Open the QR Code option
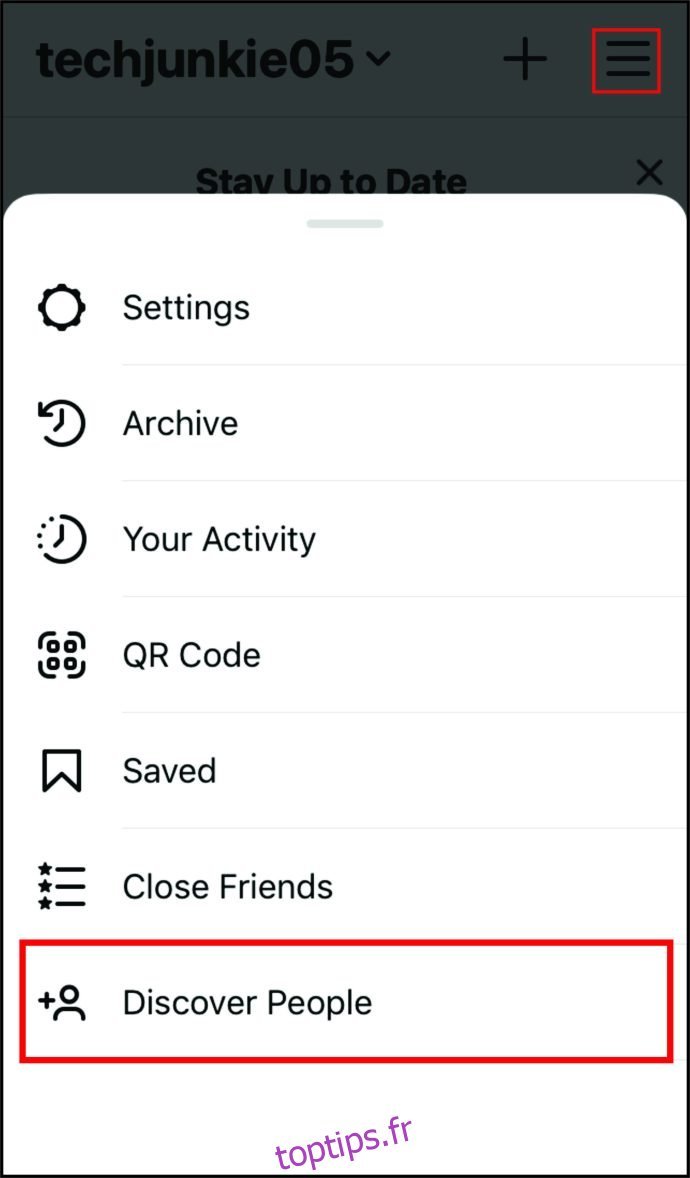Viewport: 690px width, 1178px height. coord(191,655)
